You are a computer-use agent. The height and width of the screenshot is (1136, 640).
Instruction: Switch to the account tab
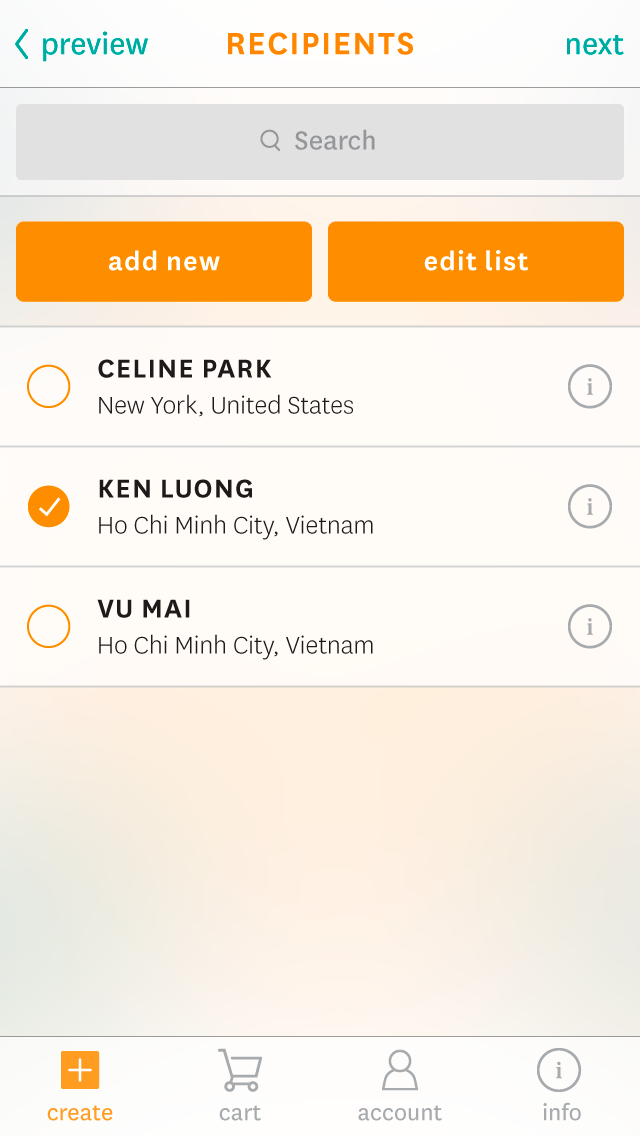(x=400, y=1086)
